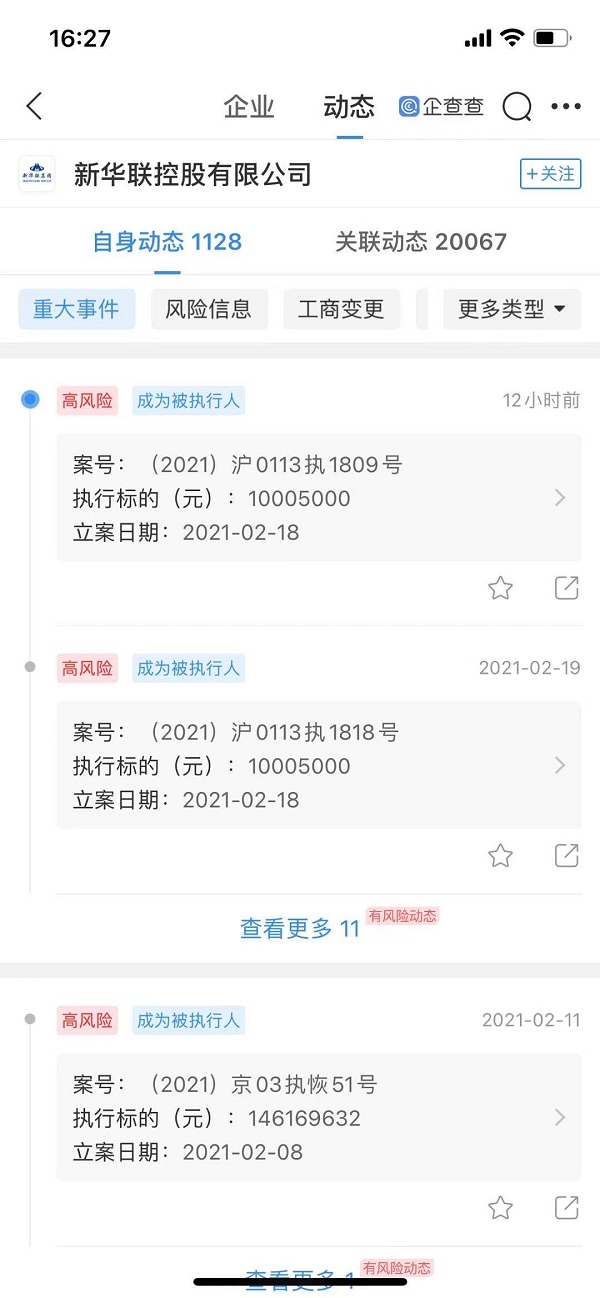The image size is (600, 1298).
Task: Share the 京03执恢51号 case entry
Action: (567, 1208)
